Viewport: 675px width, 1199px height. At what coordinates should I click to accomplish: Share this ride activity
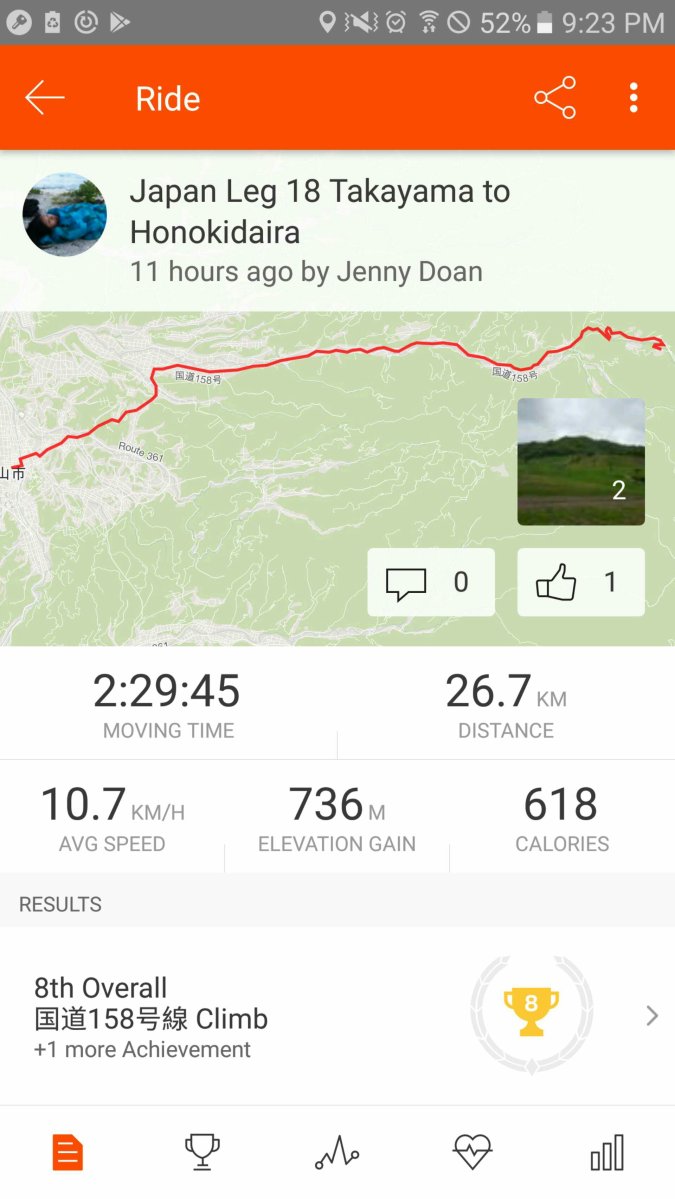click(555, 98)
